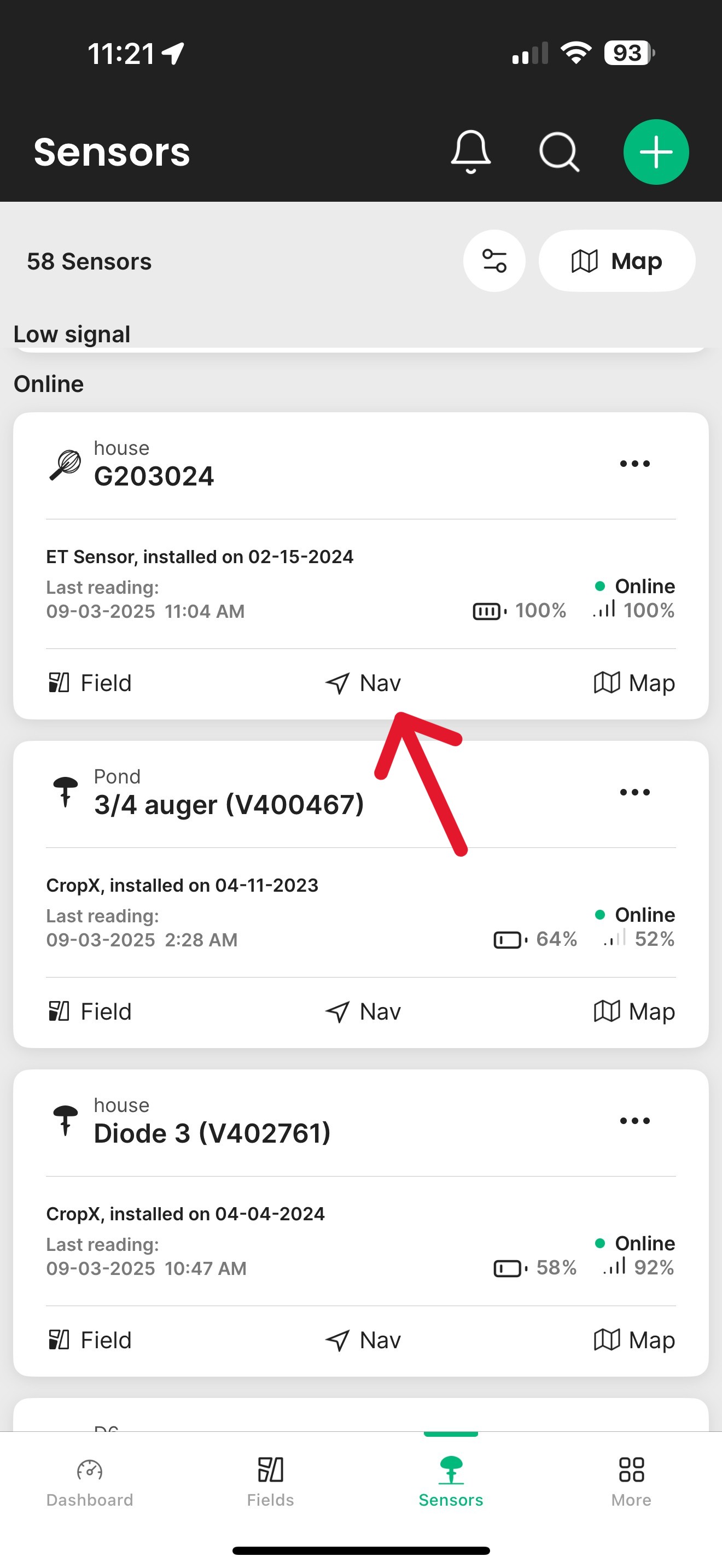Open overflow menu for G203024
The width and height of the screenshot is (722, 1568).
click(x=634, y=464)
